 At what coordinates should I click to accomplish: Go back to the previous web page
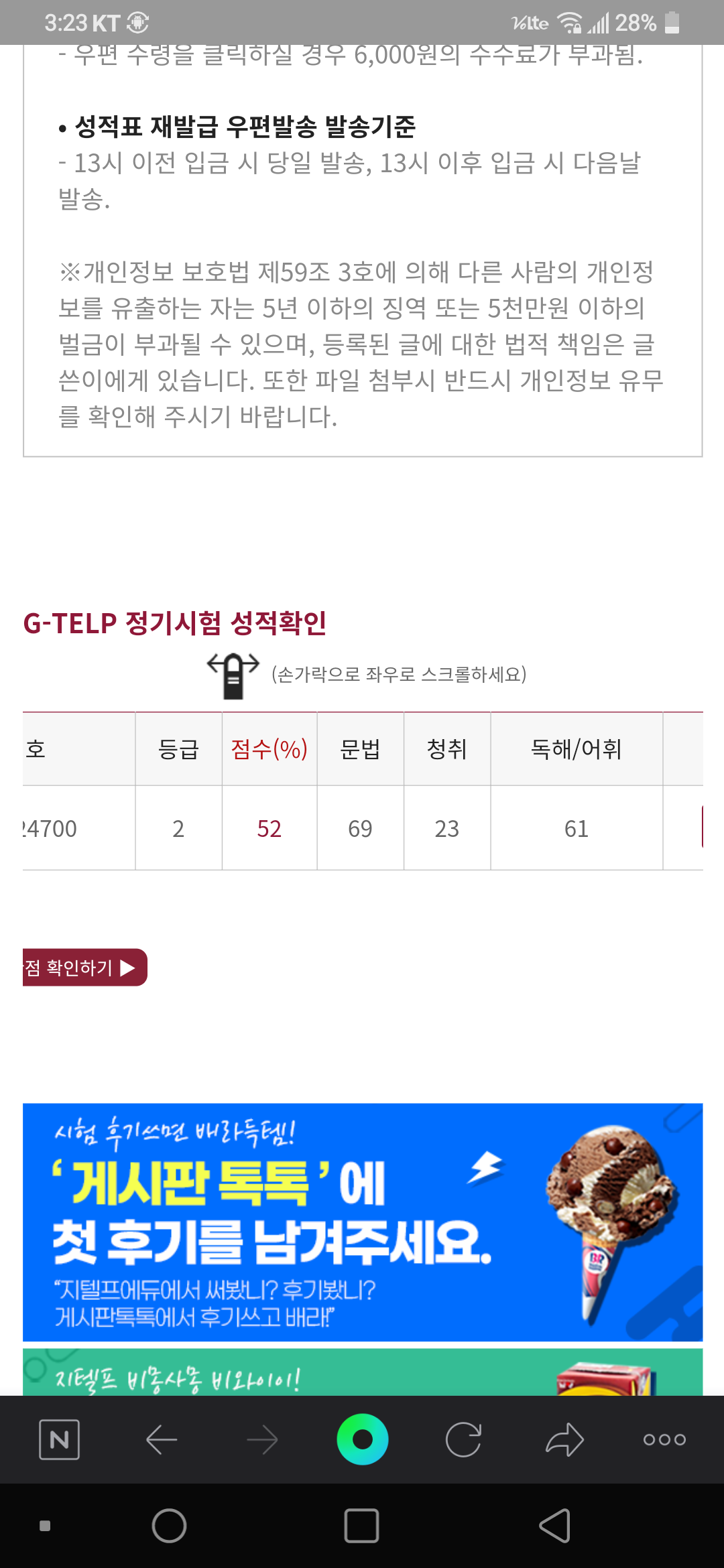click(162, 1439)
